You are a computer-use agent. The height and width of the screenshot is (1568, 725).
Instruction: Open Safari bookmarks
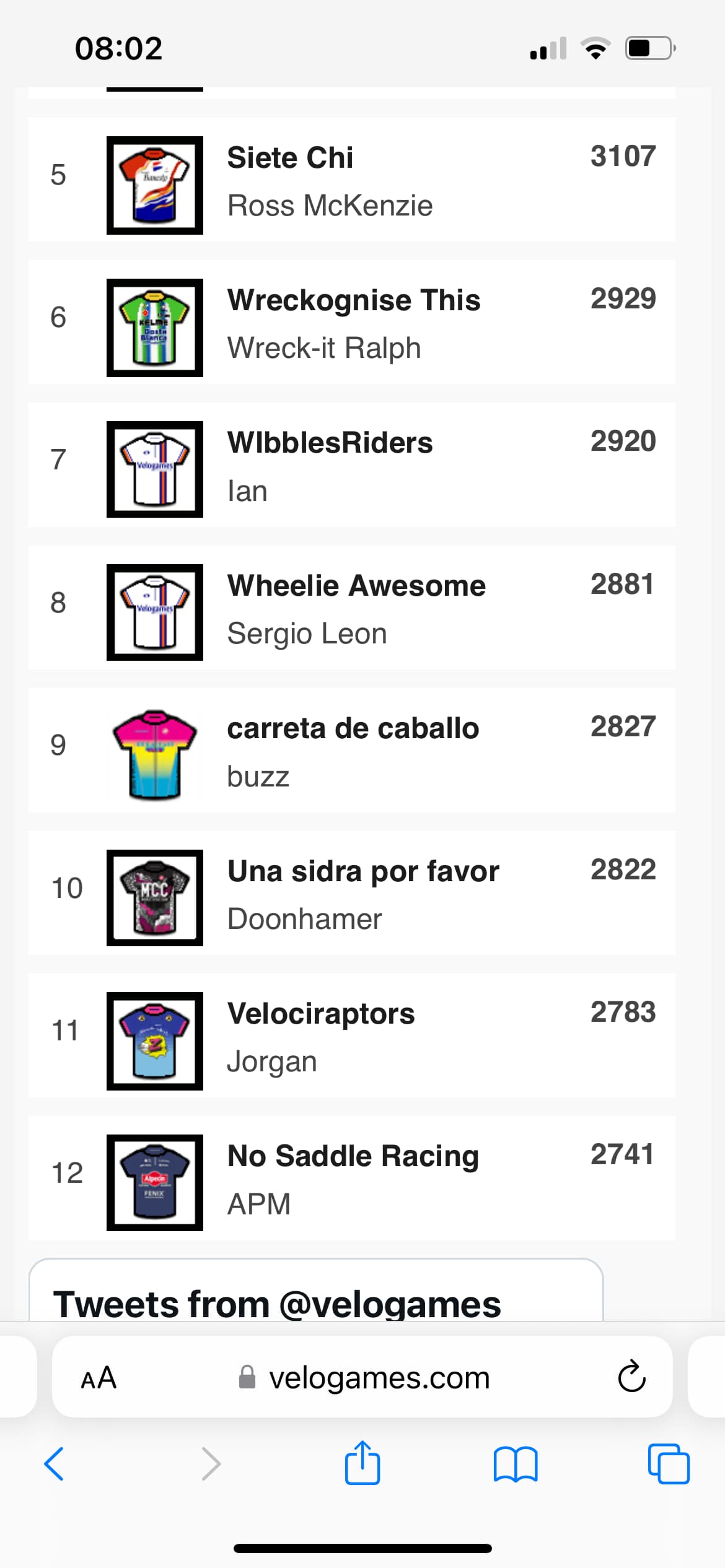(516, 1465)
